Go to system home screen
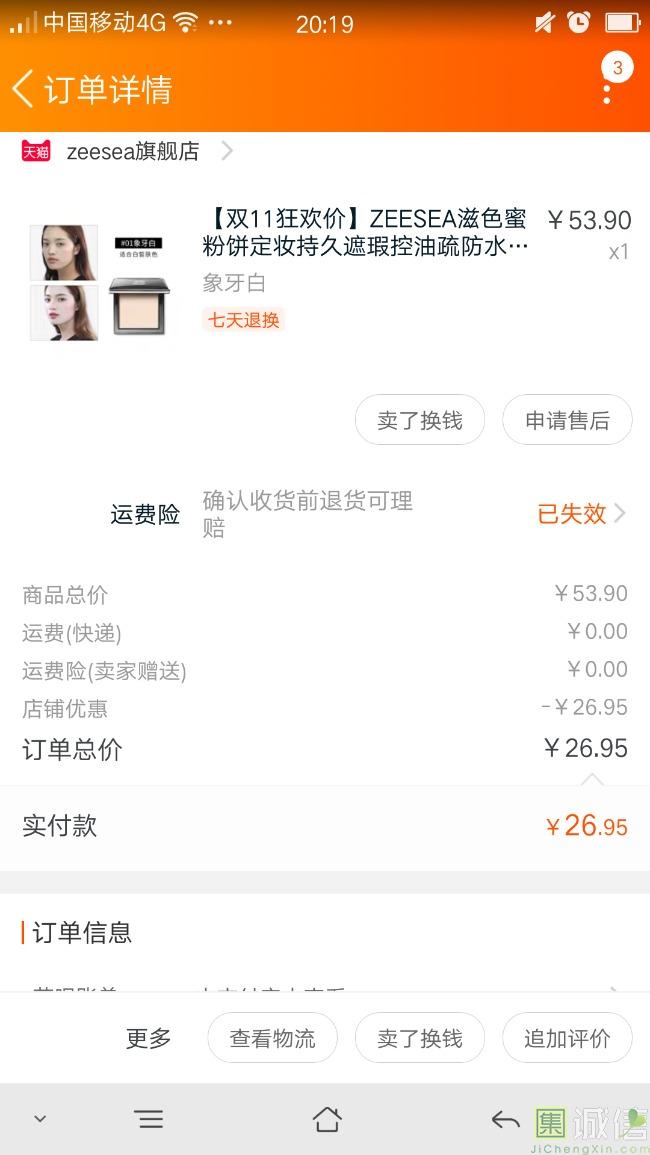This screenshot has width=650, height=1155. click(x=327, y=1119)
